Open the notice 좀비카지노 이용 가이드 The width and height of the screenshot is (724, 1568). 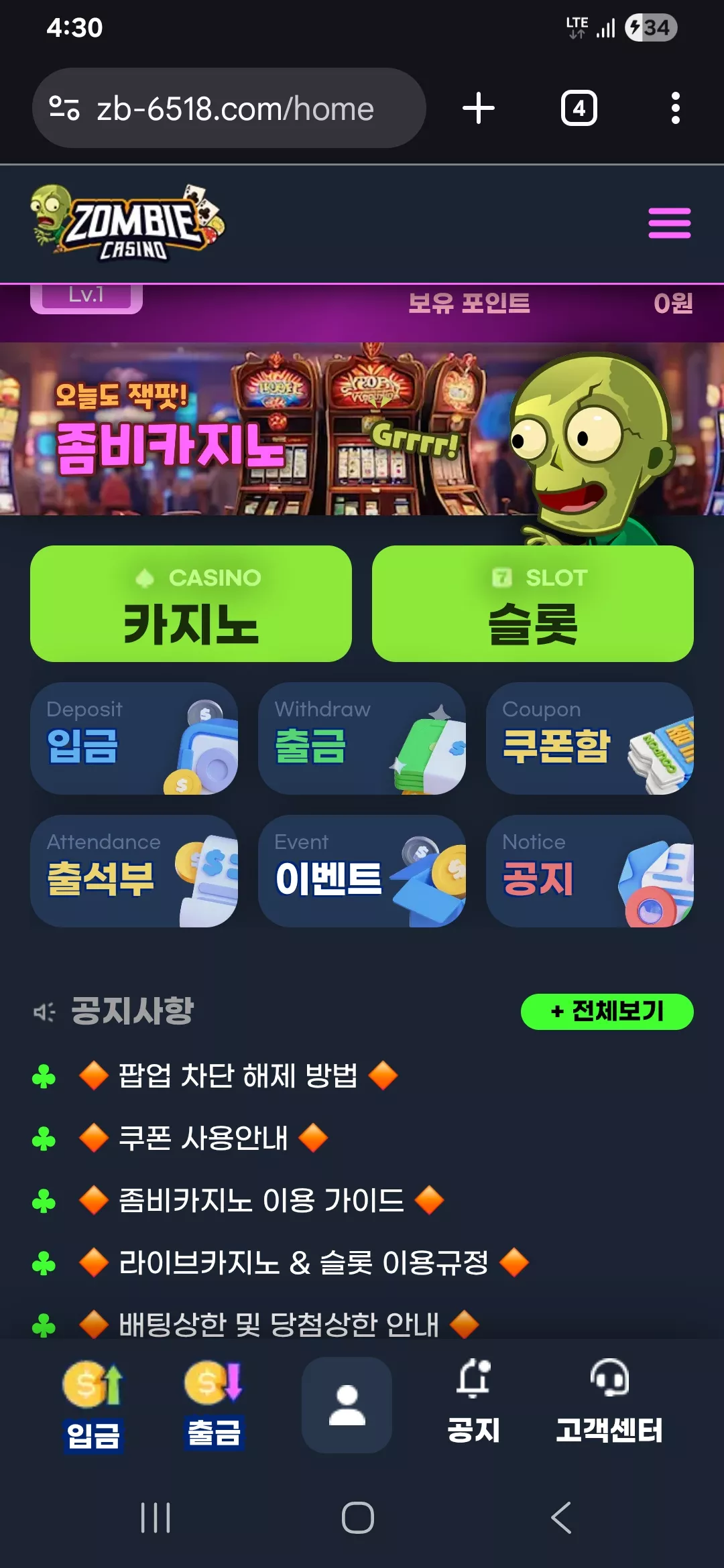pos(261,1200)
